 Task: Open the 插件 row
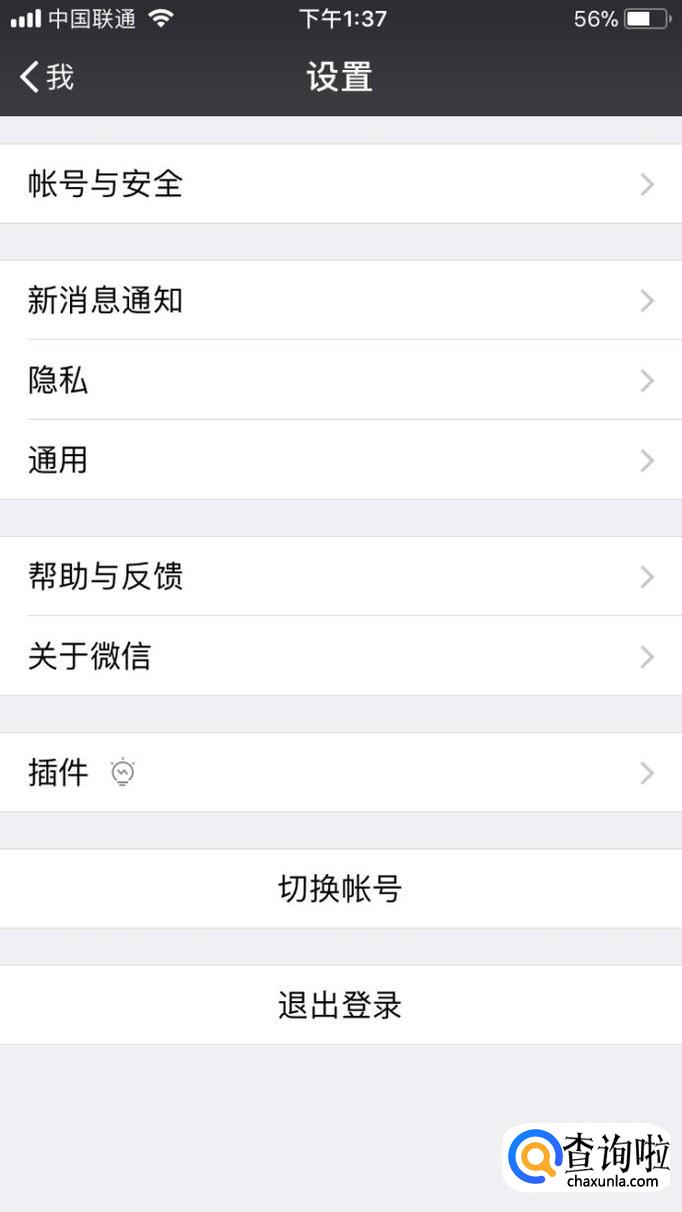[x=340, y=773]
